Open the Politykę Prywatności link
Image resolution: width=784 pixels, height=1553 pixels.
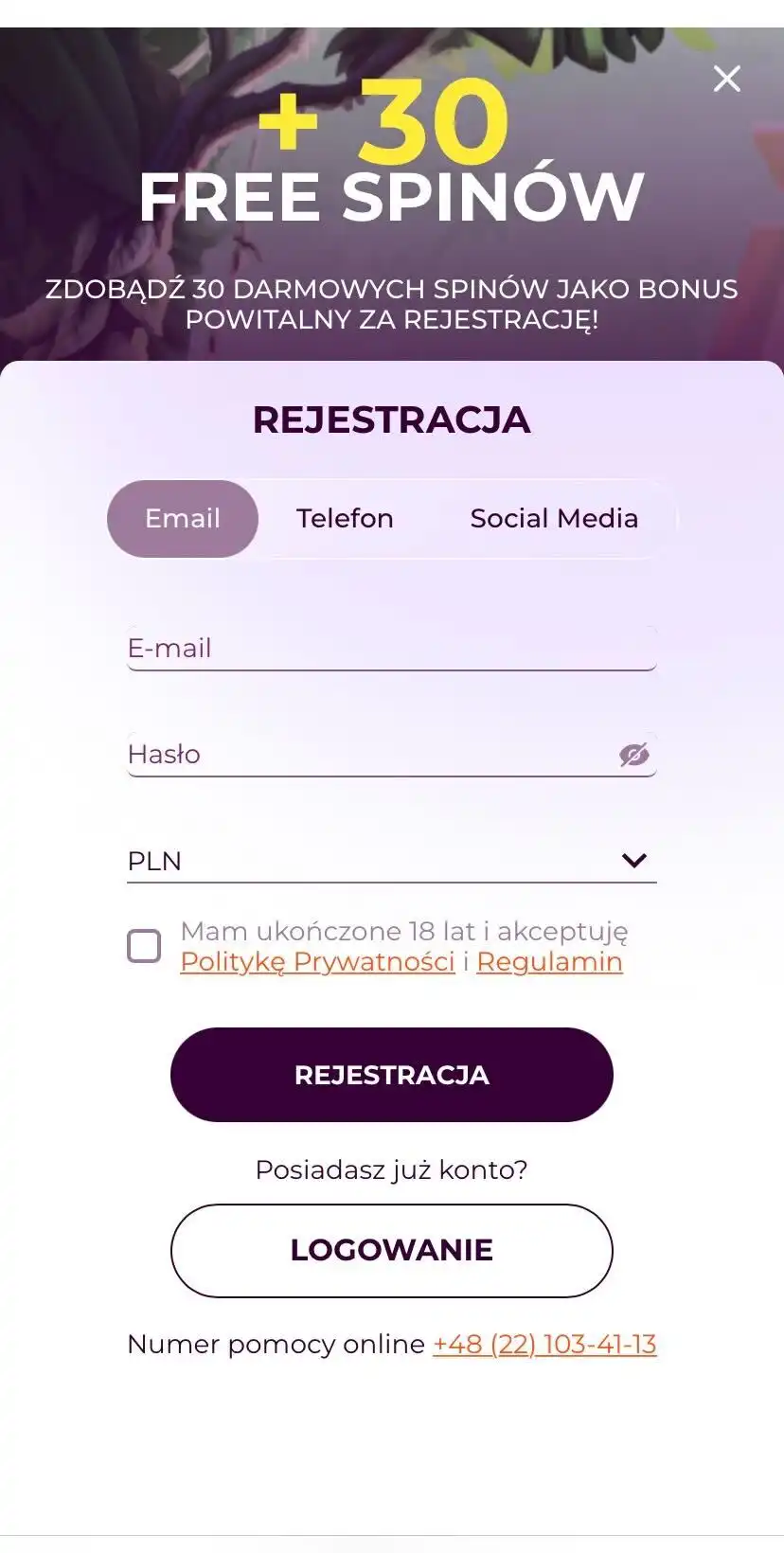click(317, 962)
